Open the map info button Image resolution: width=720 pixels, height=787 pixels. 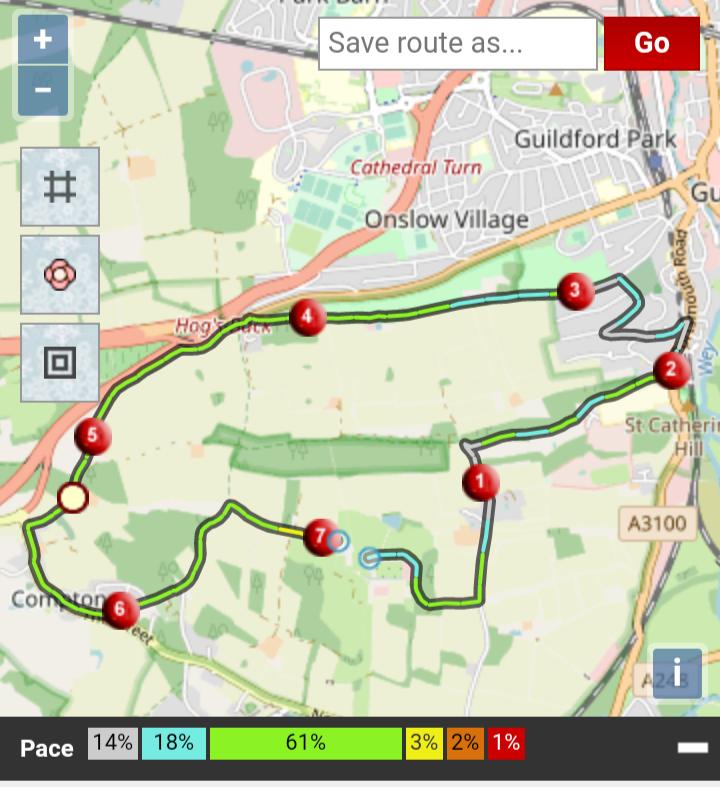(677, 673)
